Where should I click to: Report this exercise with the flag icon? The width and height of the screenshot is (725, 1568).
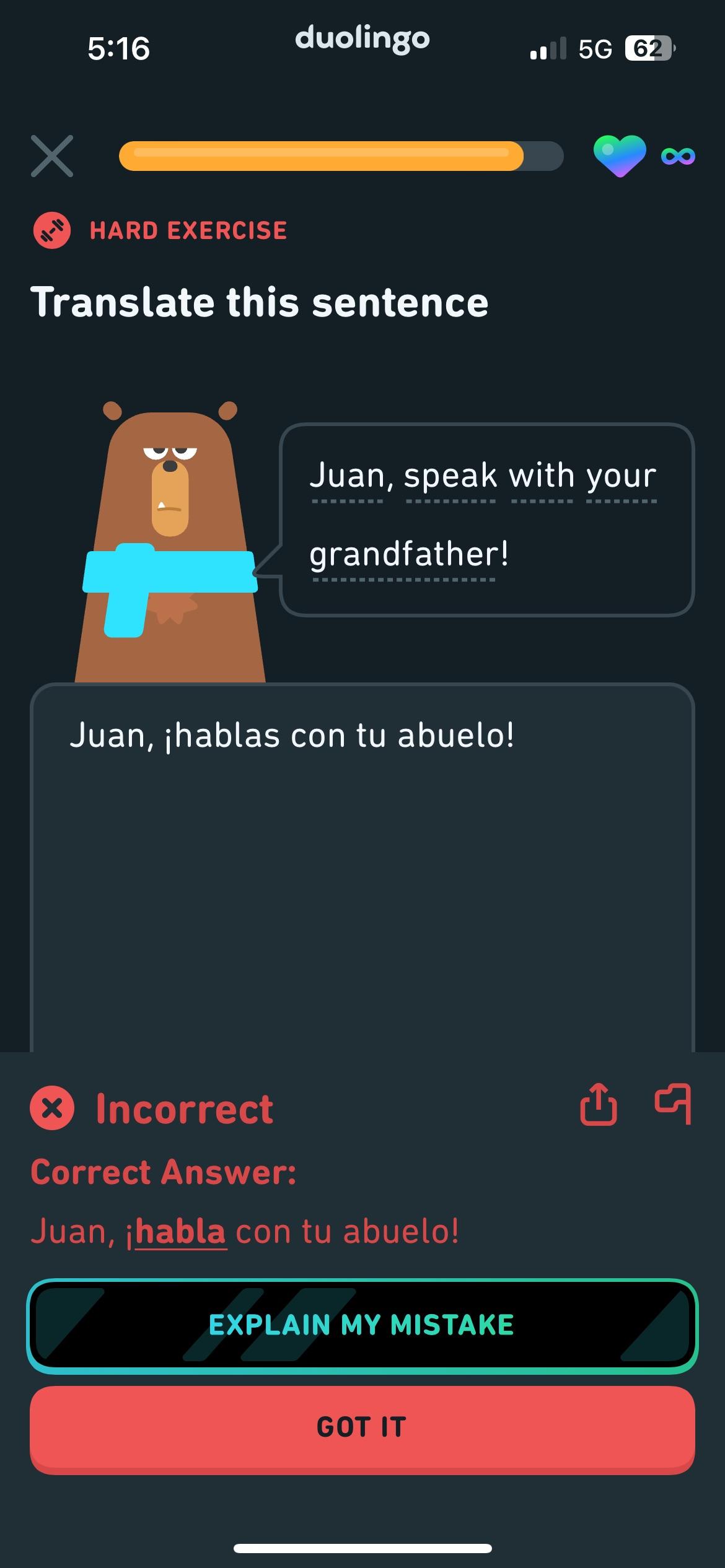click(x=673, y=1103)
